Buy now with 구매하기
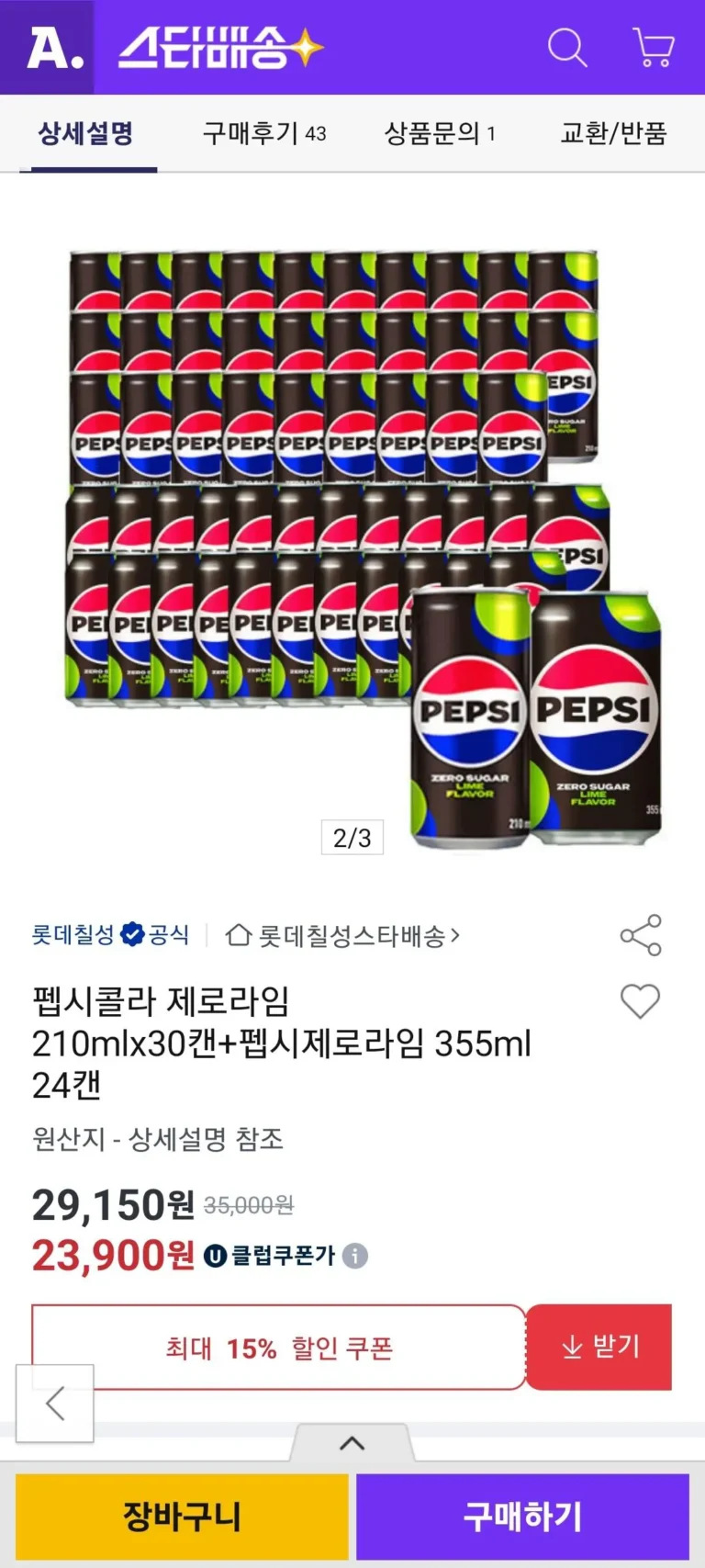Viewport: 705px width, 1568px height. pos(522,1517)
